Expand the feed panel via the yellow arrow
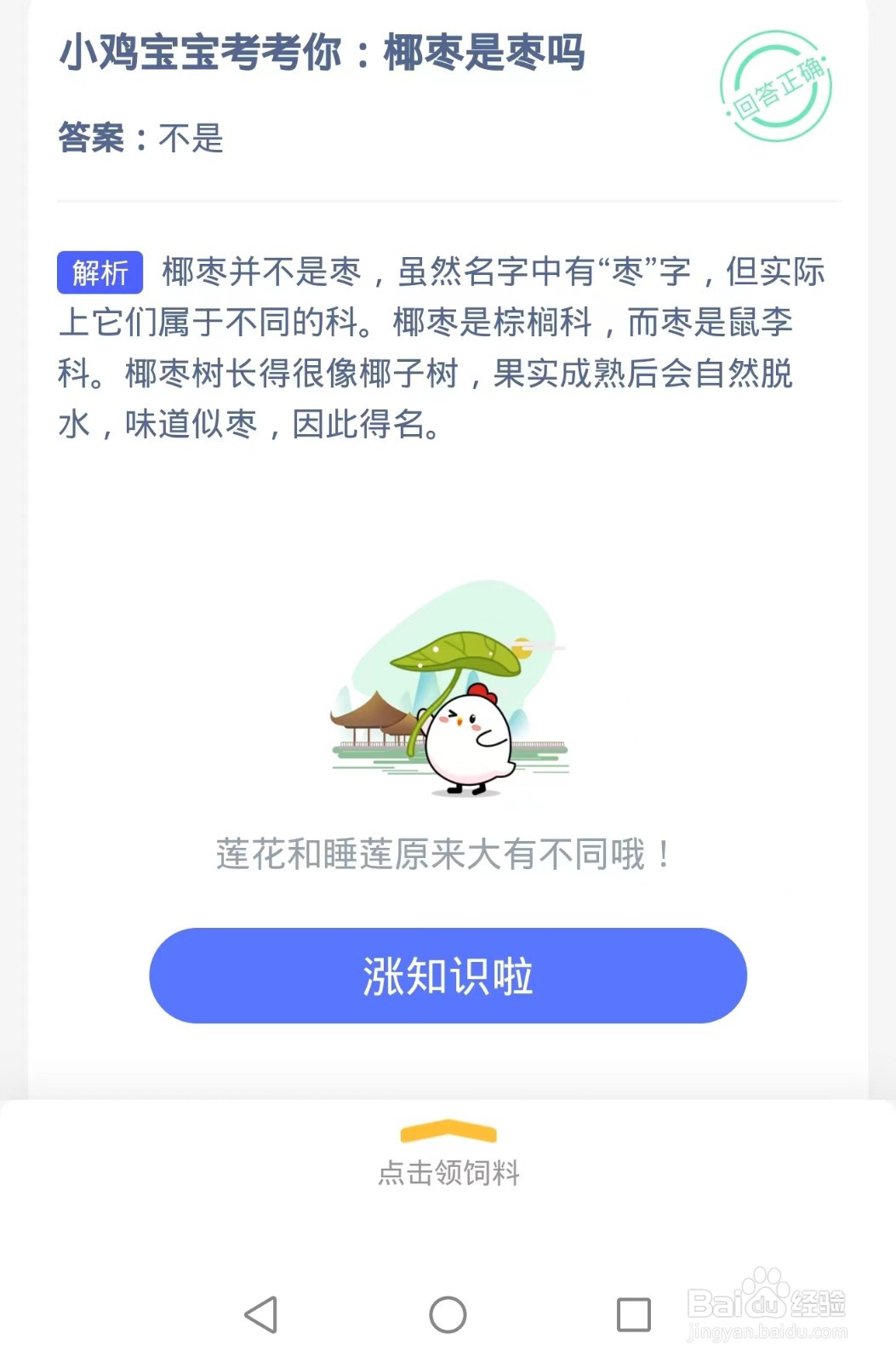Image resolution: width=896 pixels, height=1362 pixels. point(448,1132)
